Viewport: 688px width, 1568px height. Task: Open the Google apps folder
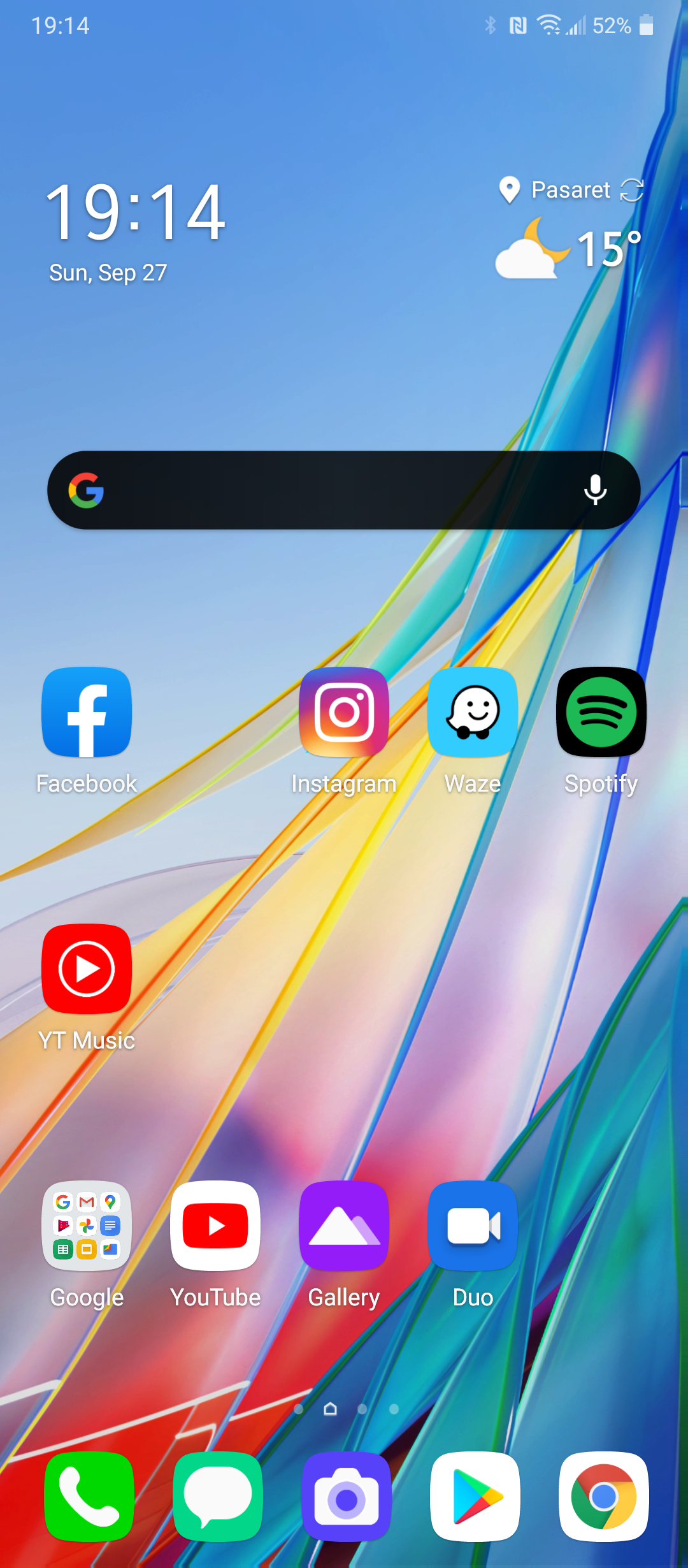[87, 1226]
